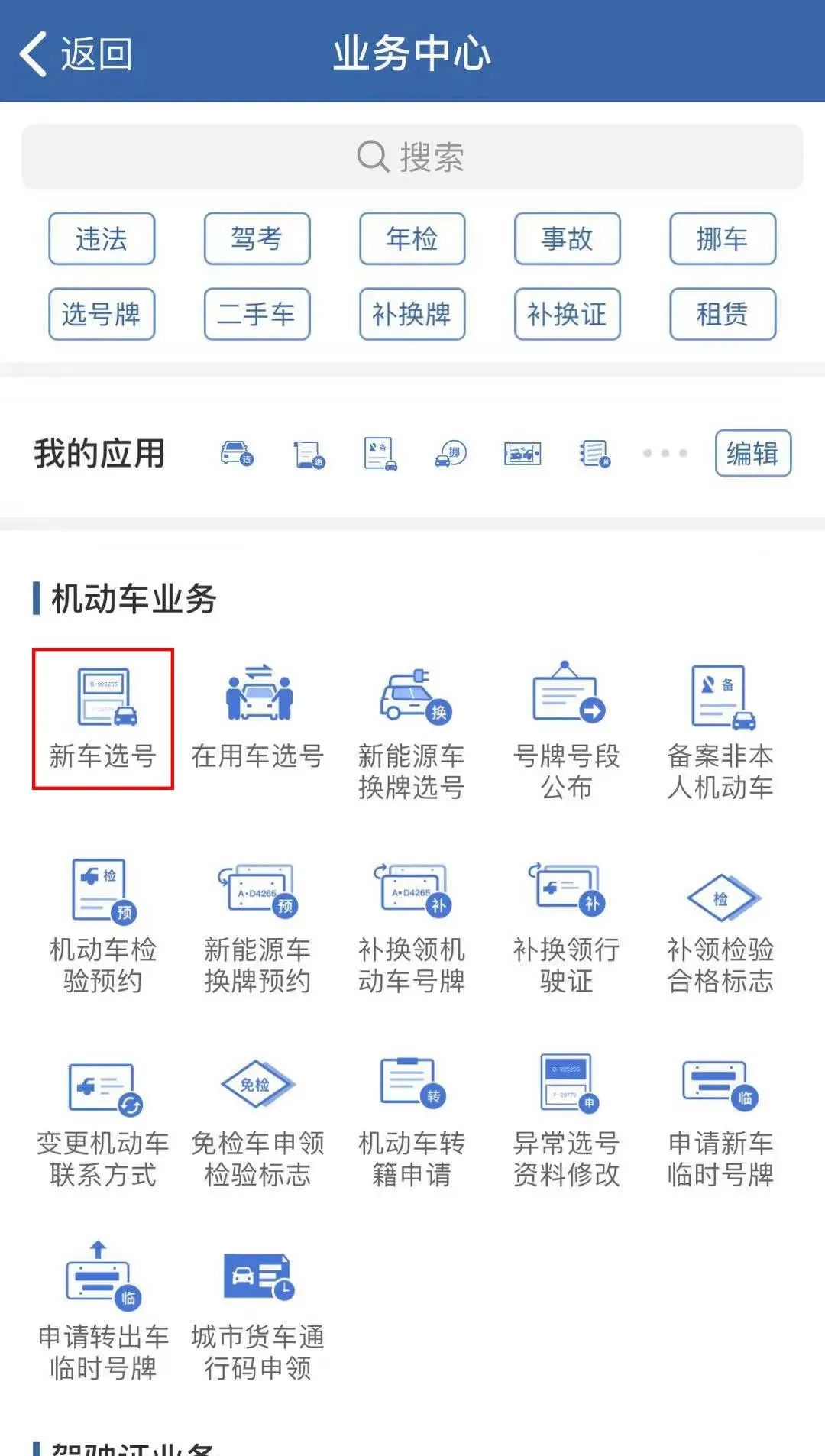Viewport: 825px width, 1456px height.
Task: Choose the 挪车 shortcut chip
Action: (722, 239)
